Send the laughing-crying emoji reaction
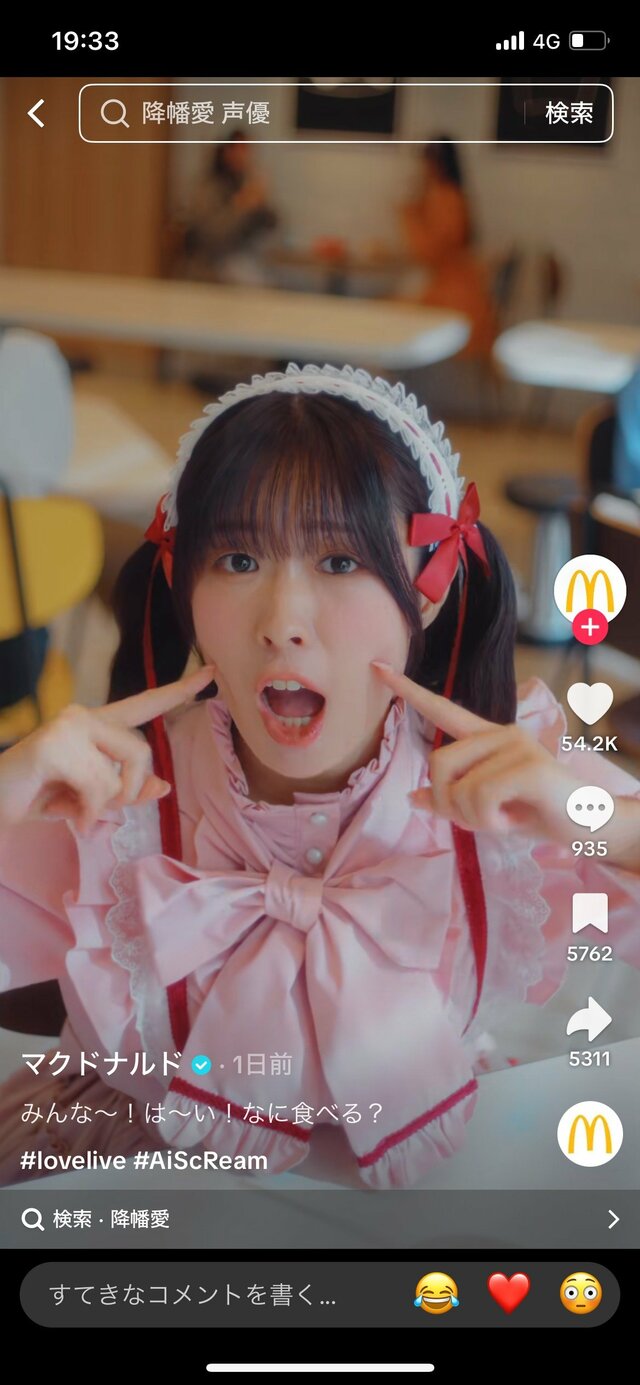This screenshot has width=640, height=1385. click(x=436, y=1294)
